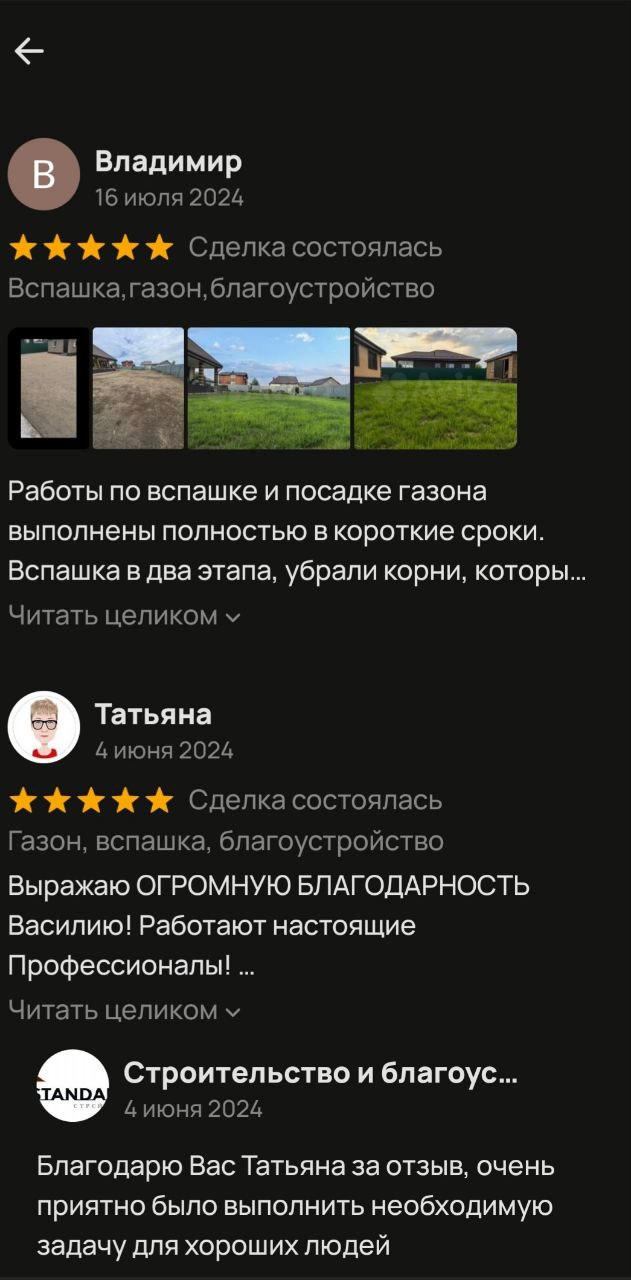Expand Владимир's review with Читать целиком
Screen dimensions: 631x1280
point(124,616)
